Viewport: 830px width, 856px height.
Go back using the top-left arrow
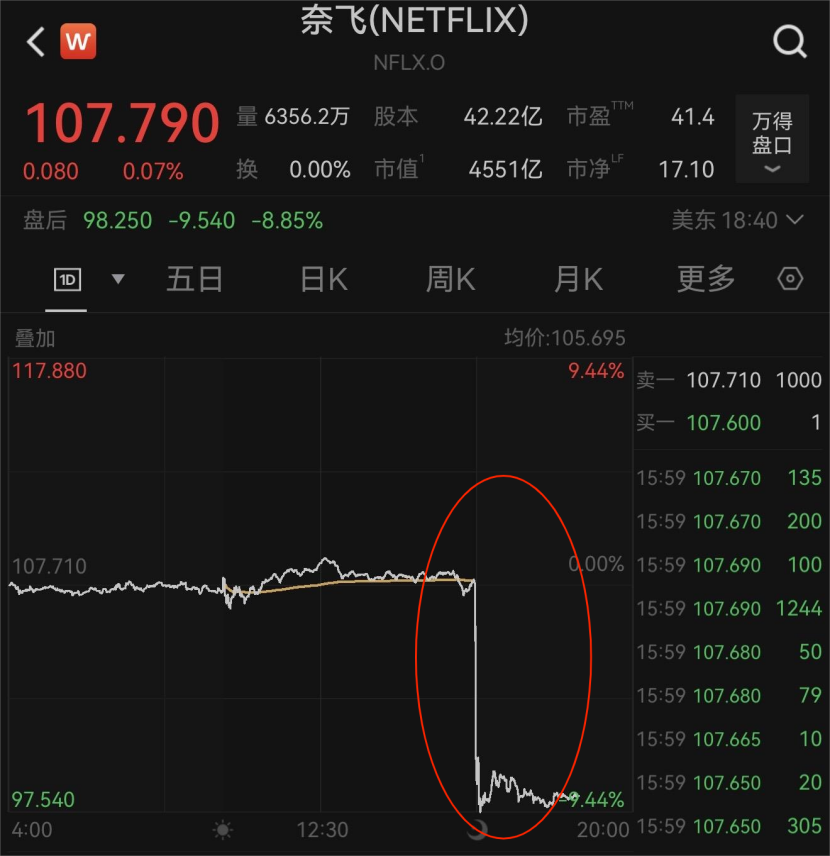click(x=36, y=42)
